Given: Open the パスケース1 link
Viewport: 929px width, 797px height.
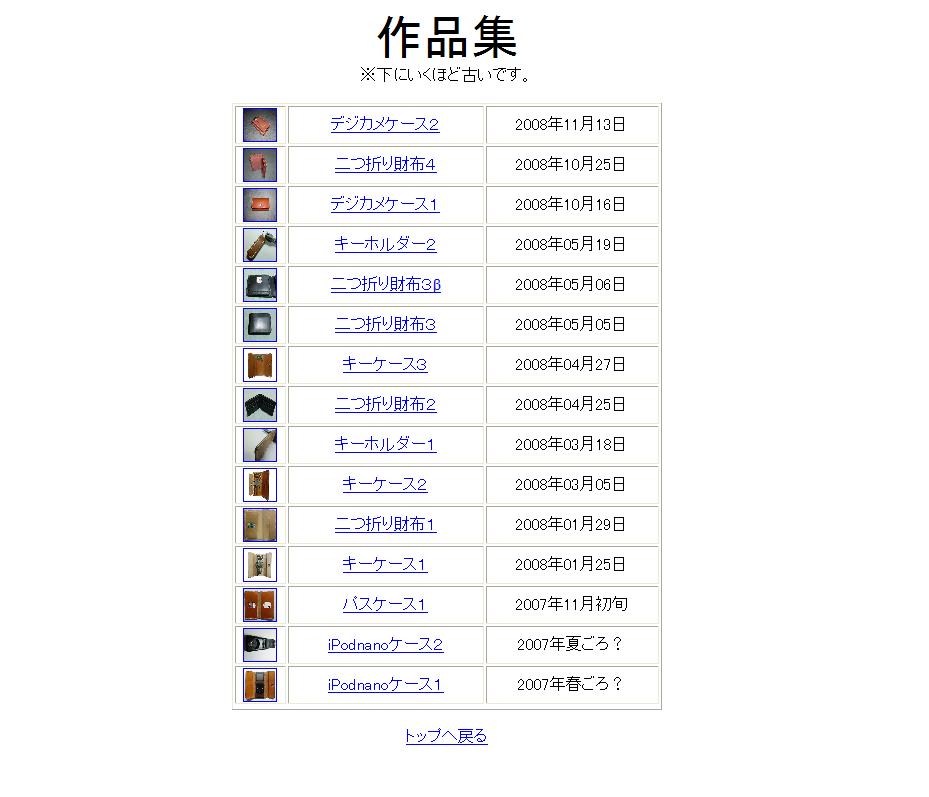Looking at the screenshot, I should [x=385, y=605].
